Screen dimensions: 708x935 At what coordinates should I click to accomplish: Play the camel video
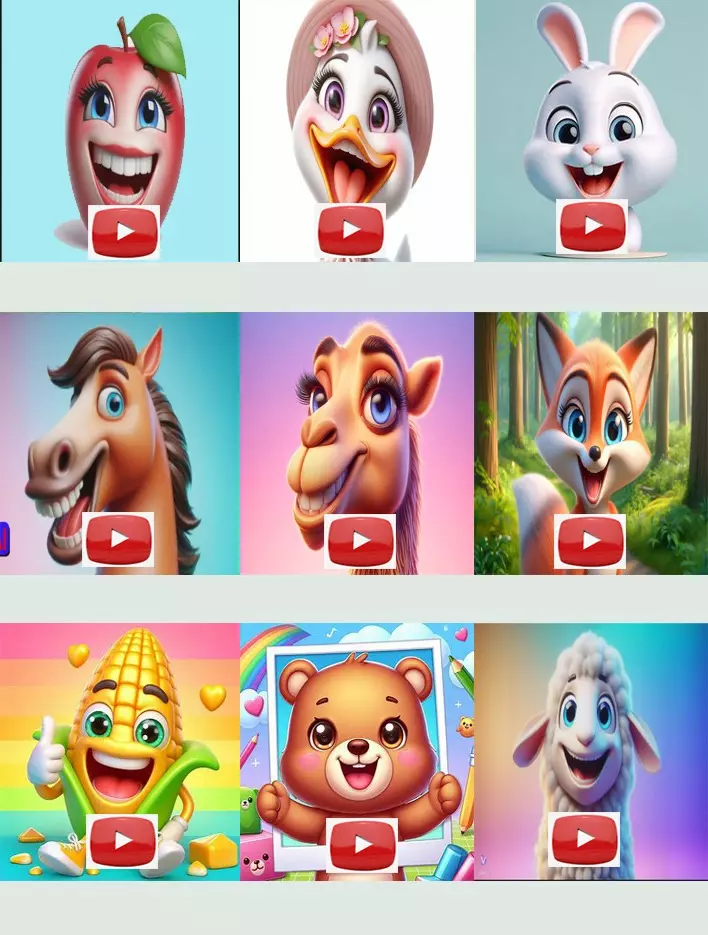pos(360,542)
